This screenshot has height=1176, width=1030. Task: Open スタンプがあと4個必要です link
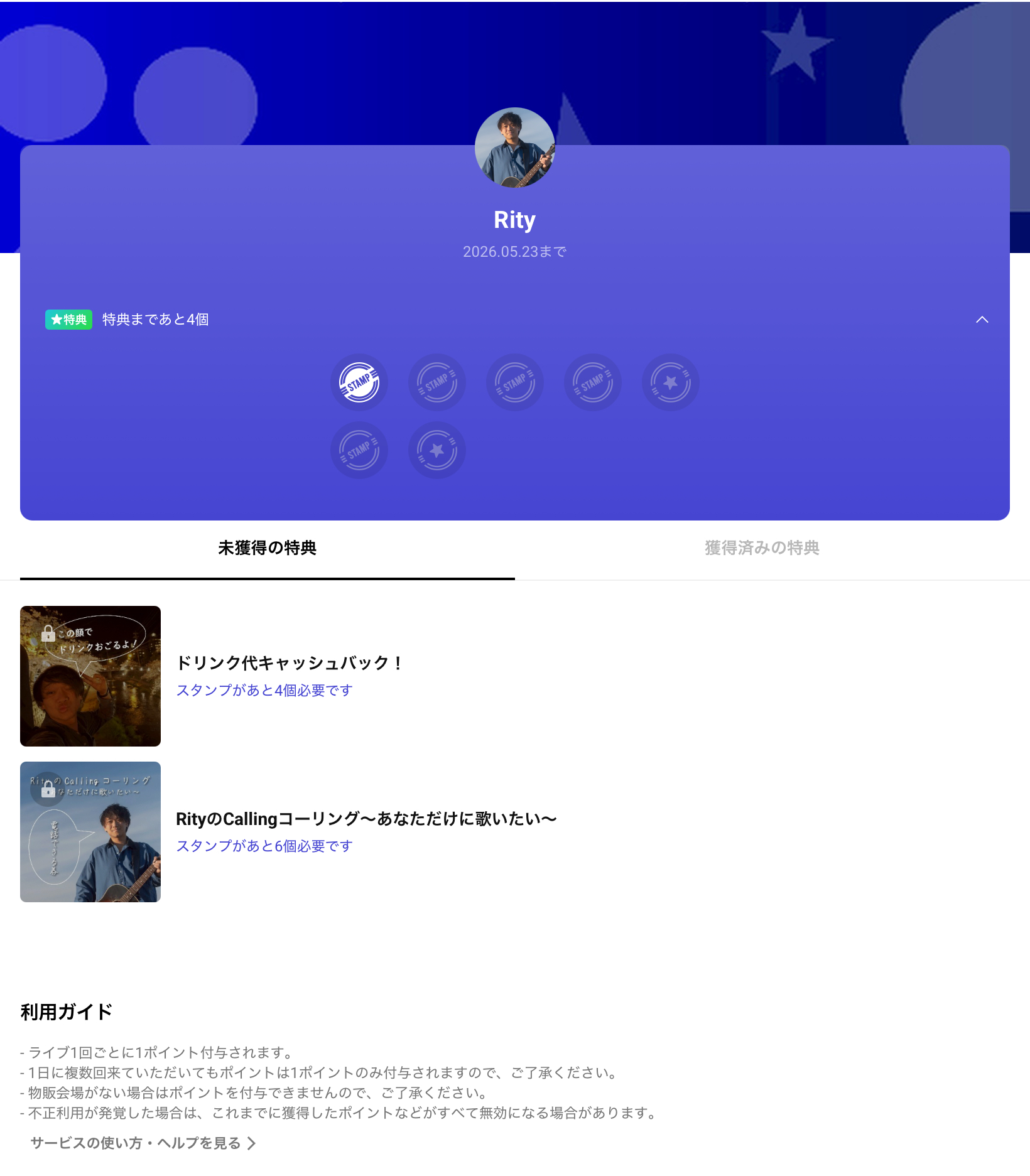click(264, 689)
